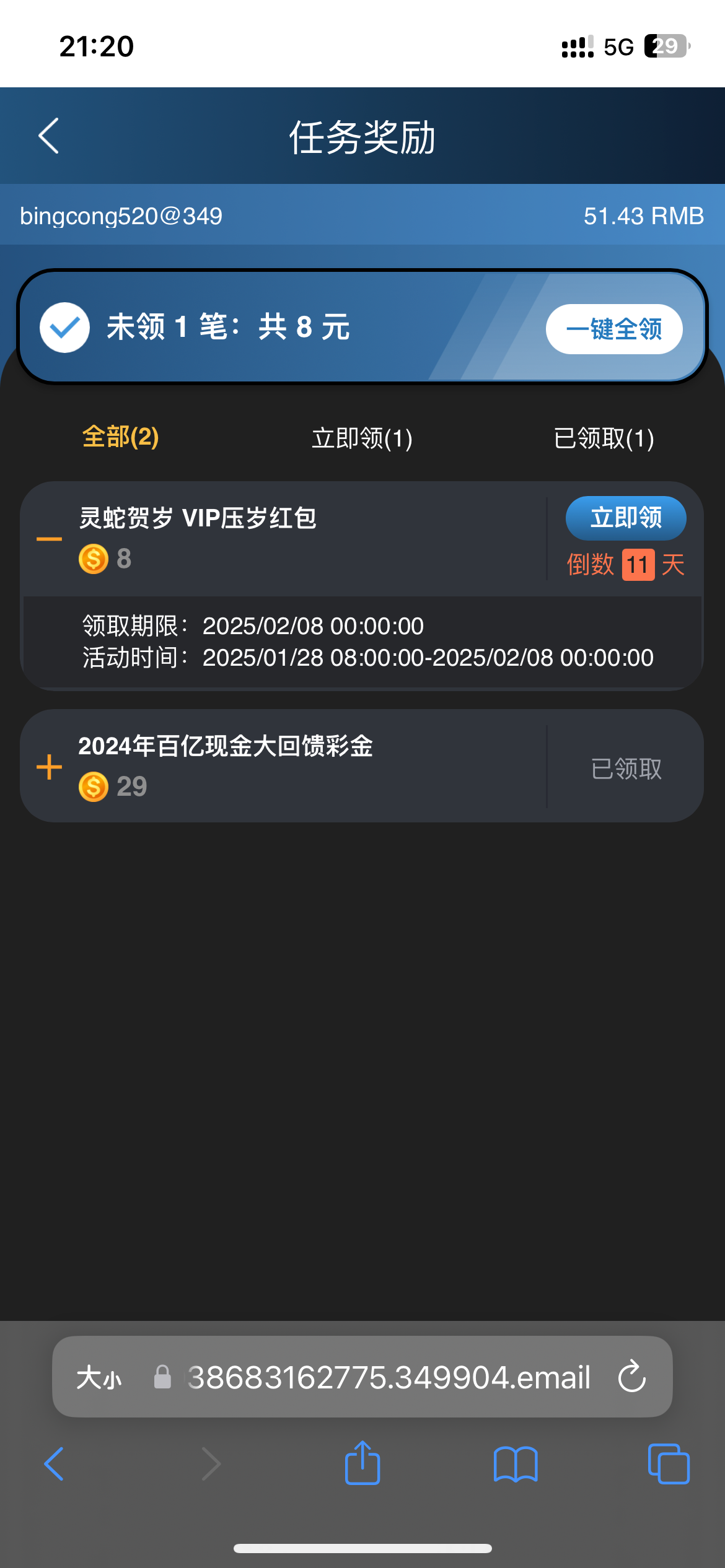
Task: Expand the 2024年百亿现金大回馈彩金 details
Action: tap(50, 767)
